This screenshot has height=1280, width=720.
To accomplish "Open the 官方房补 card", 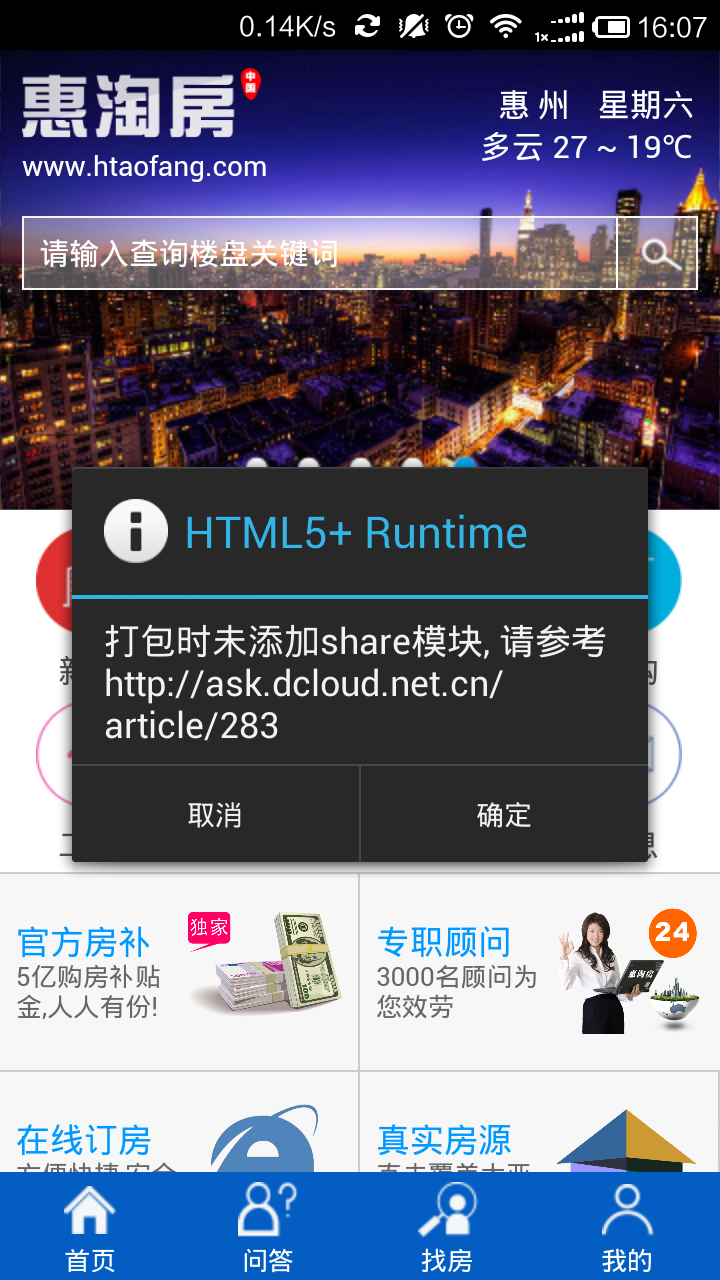I will pyautogui.click(x=179, y=972).
